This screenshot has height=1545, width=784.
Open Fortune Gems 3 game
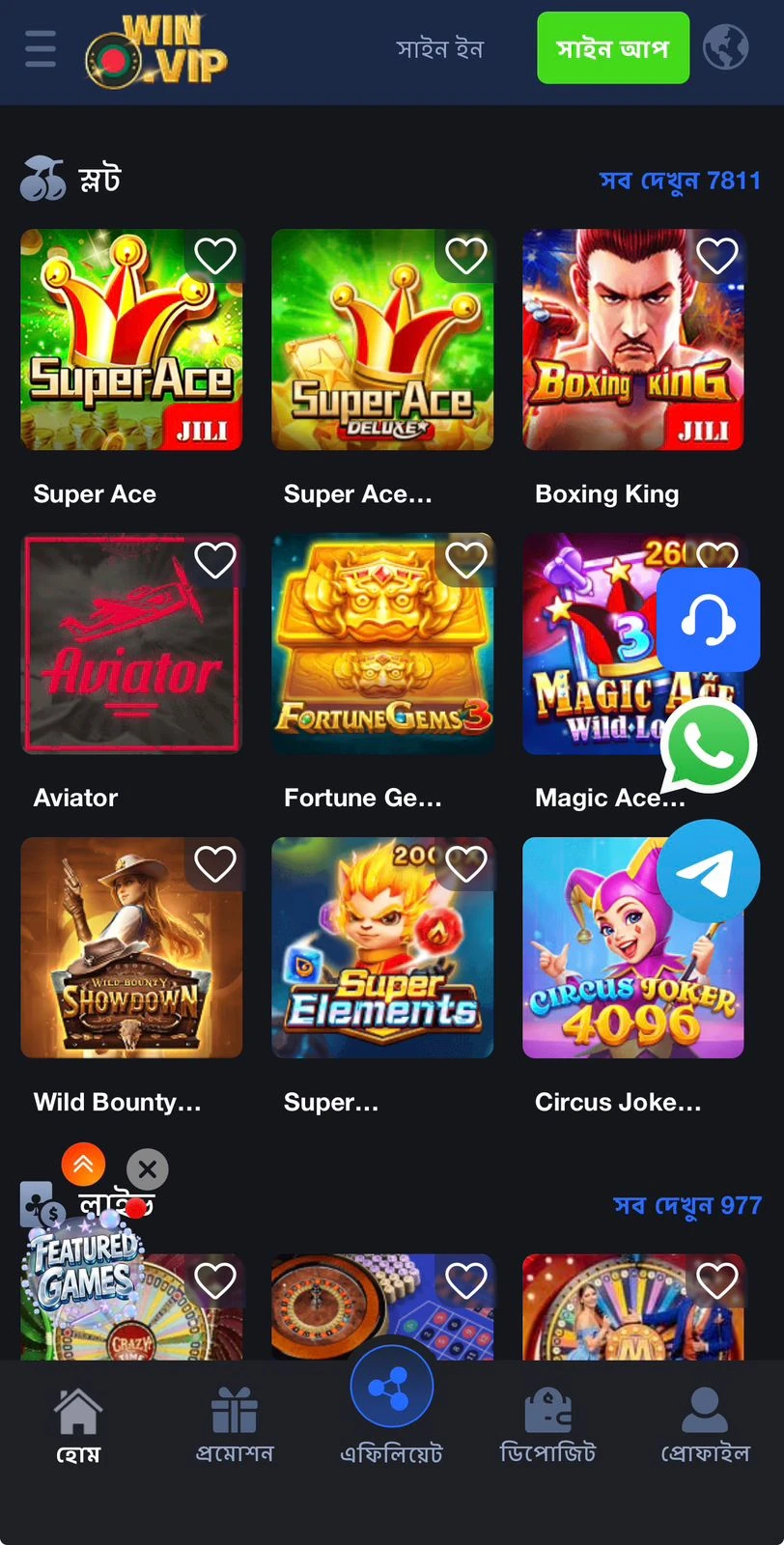[x=382, y=644]
